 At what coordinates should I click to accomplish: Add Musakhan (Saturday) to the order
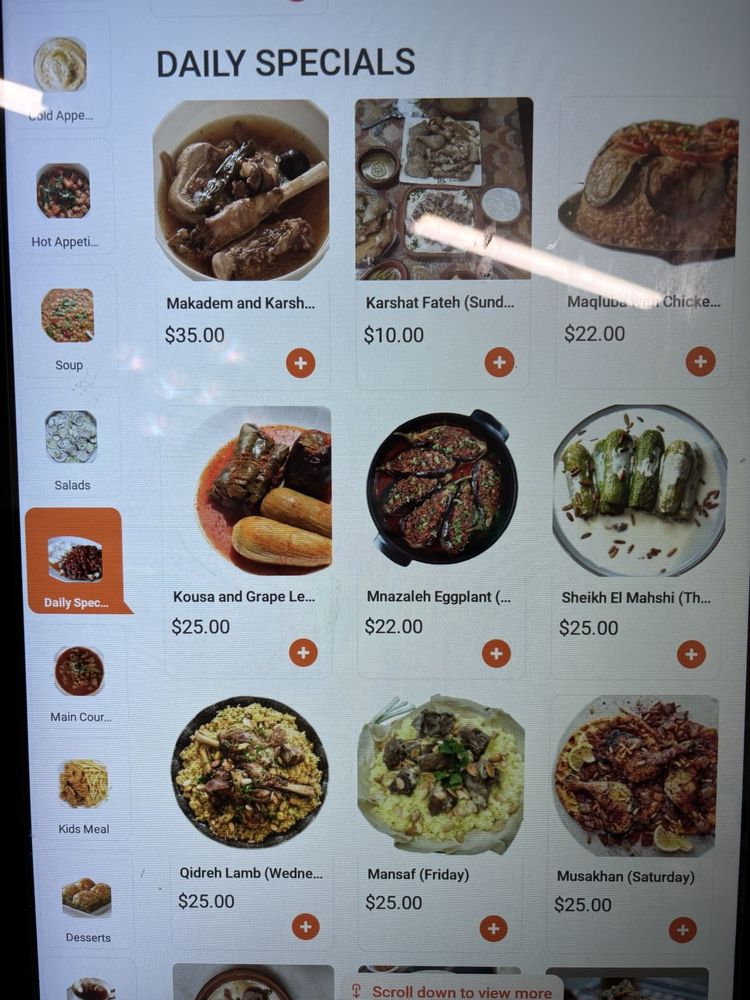[x=683, y=930]
